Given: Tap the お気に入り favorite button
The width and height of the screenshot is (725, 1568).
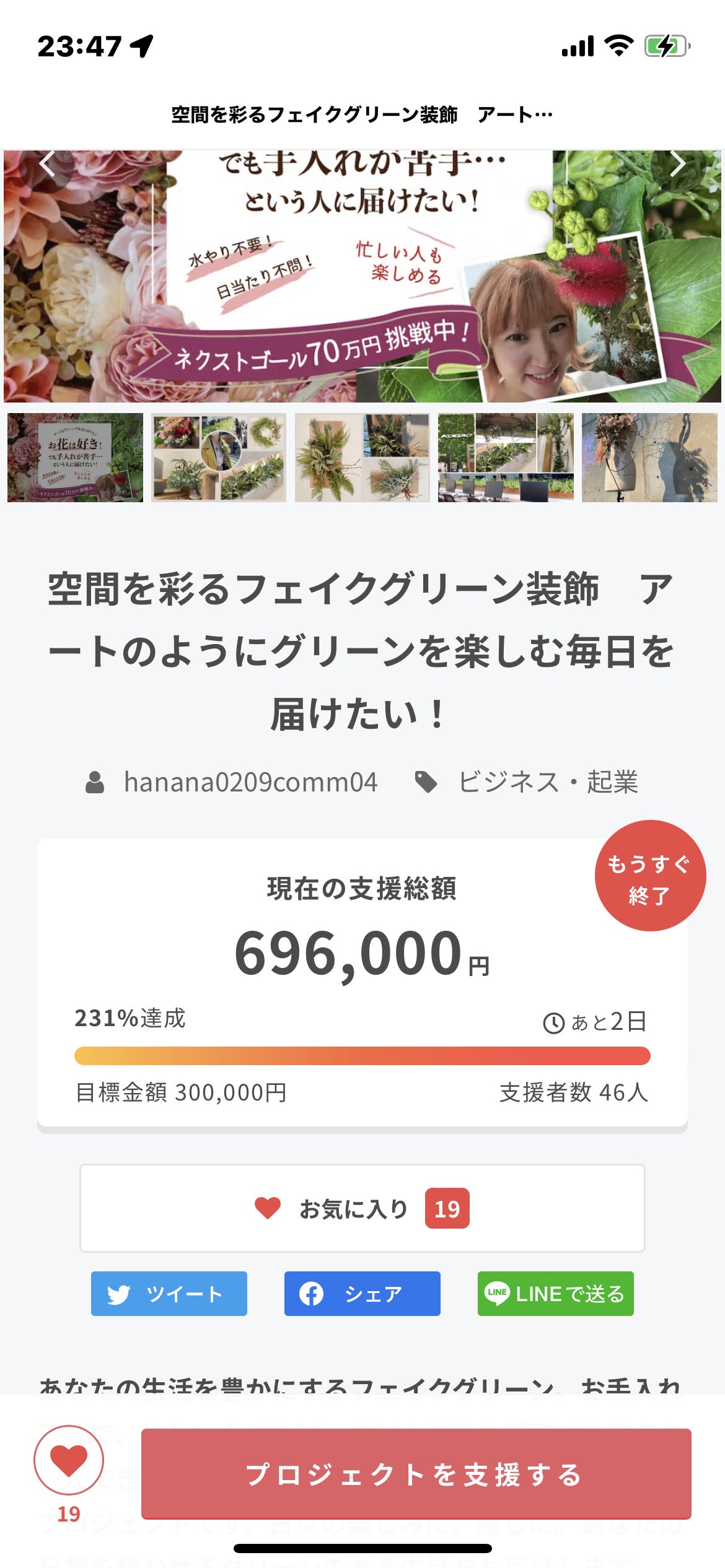Looking at the screenshot, I should pyautogui.click(x=362, y=1208).
